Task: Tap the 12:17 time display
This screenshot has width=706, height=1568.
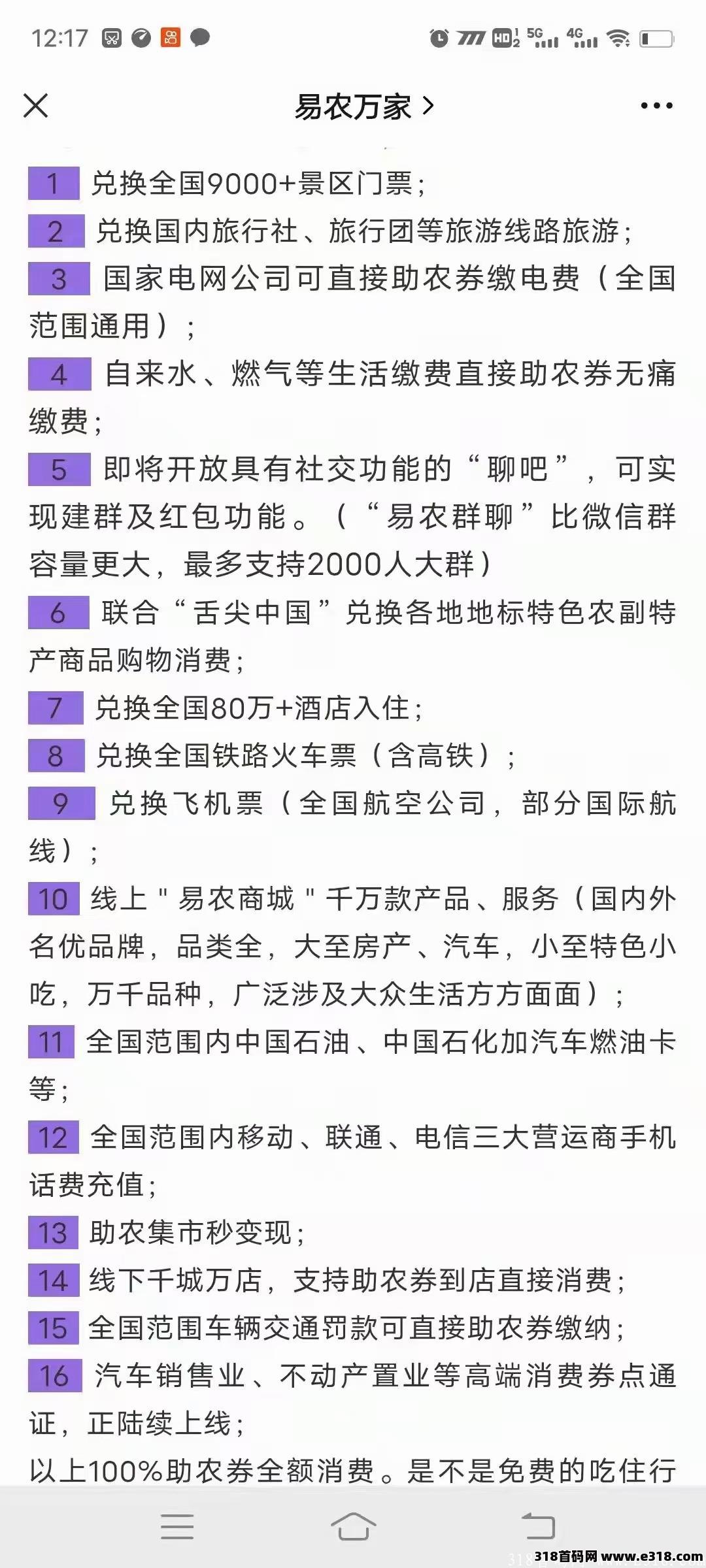Action: click(60, 37)
